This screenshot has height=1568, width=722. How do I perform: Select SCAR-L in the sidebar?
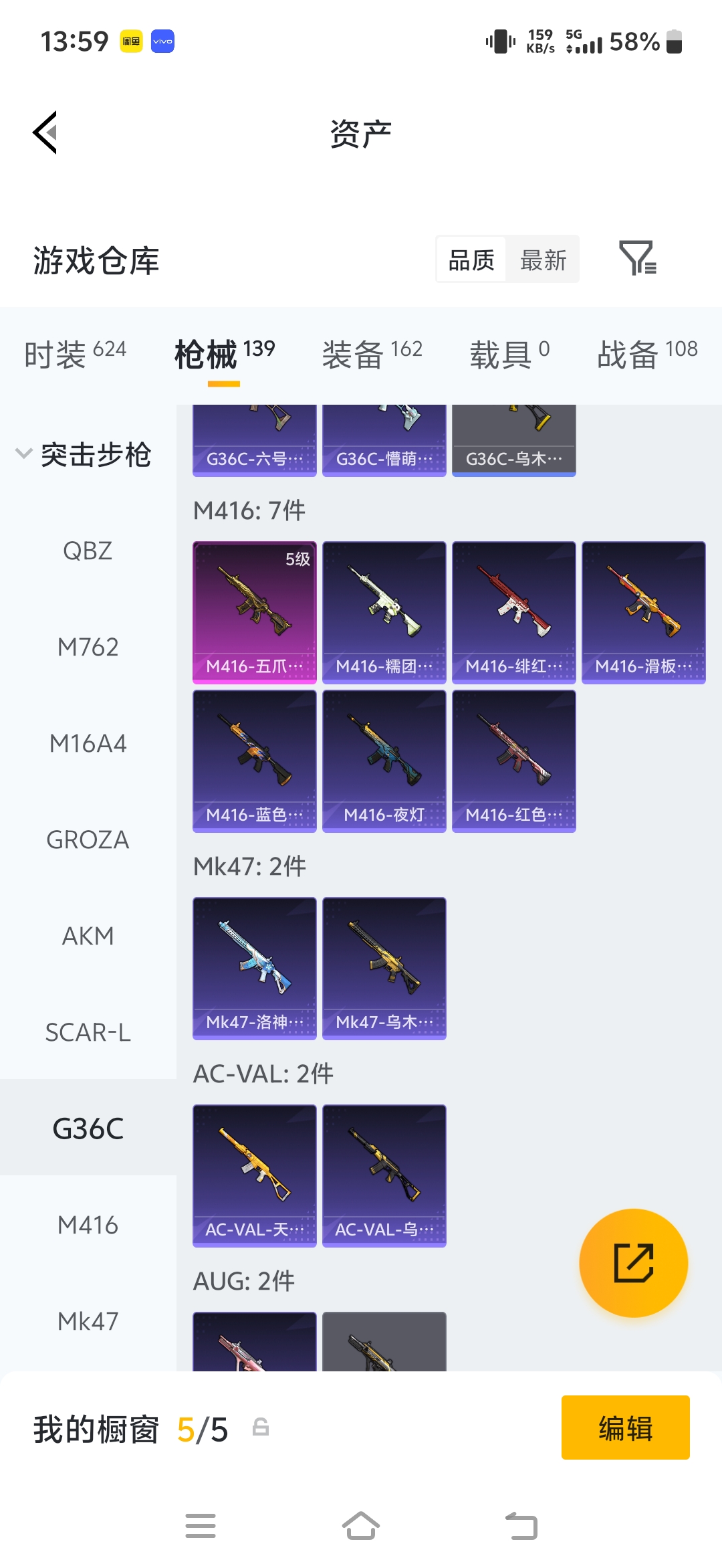pos(88,1032)
